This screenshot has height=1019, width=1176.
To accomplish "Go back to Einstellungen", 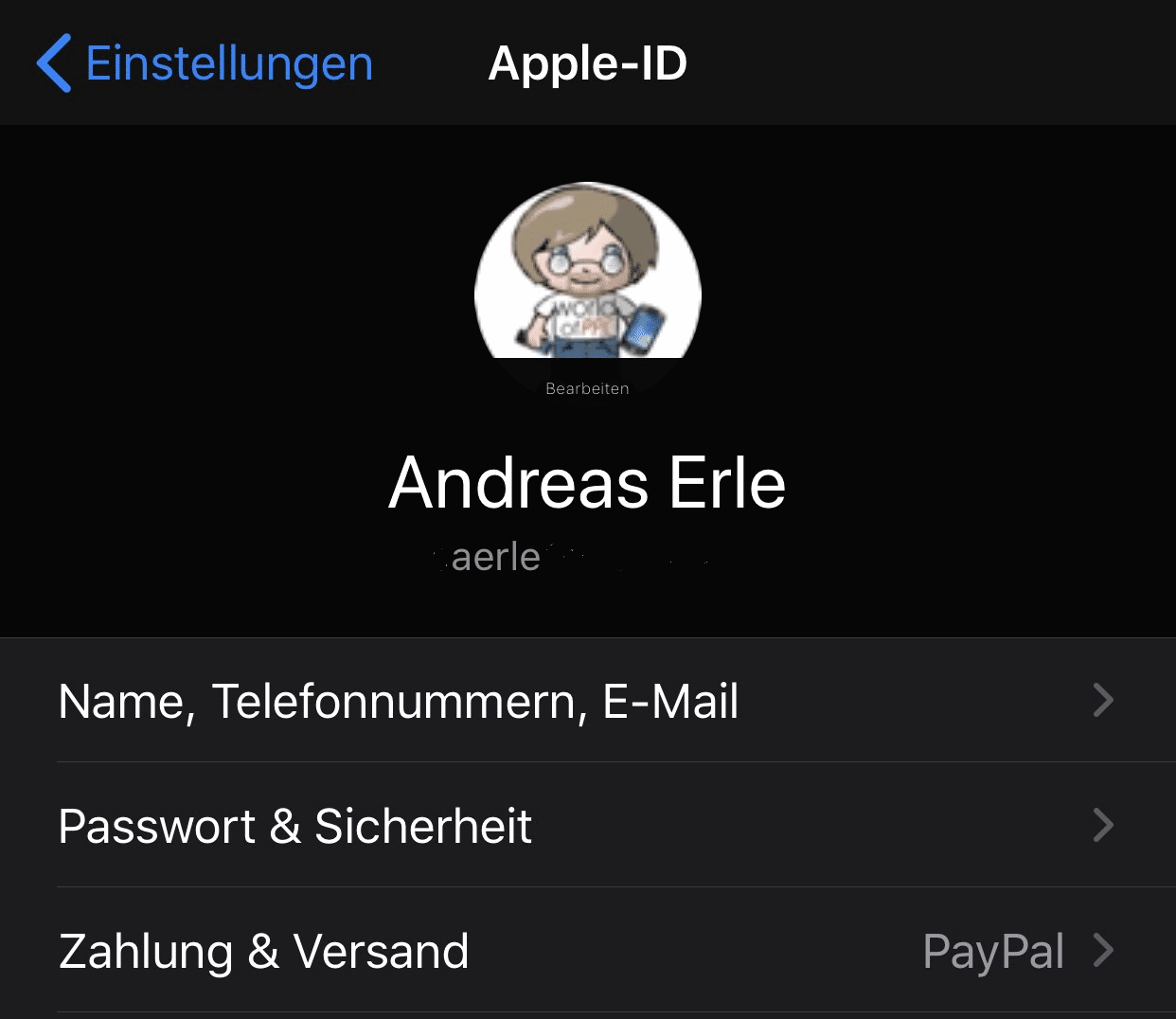I will click(205, 63).
